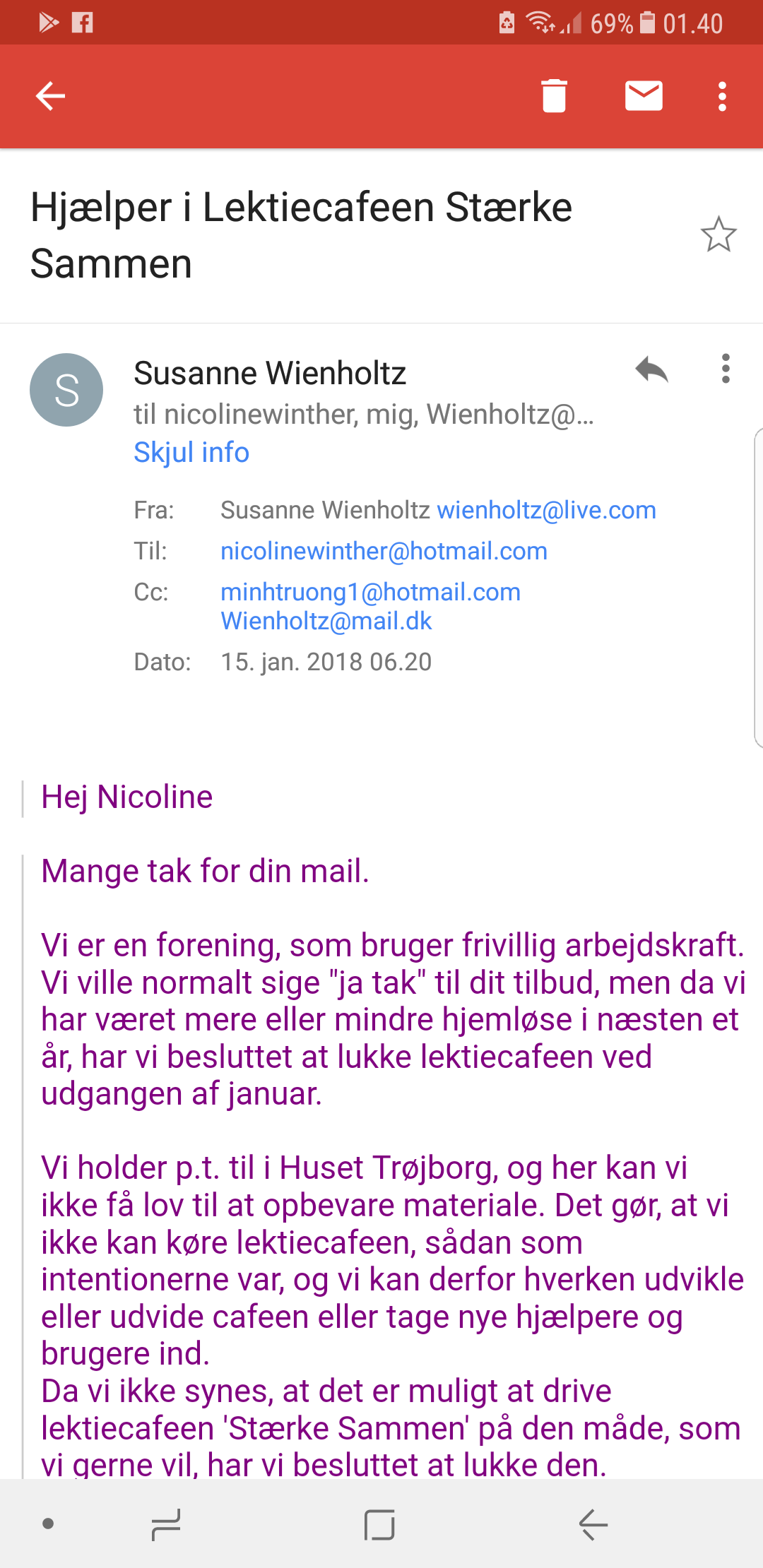Screen dimensions: 763x1568
Task: Collapse details with Skjul info
Action: (191, 453)
